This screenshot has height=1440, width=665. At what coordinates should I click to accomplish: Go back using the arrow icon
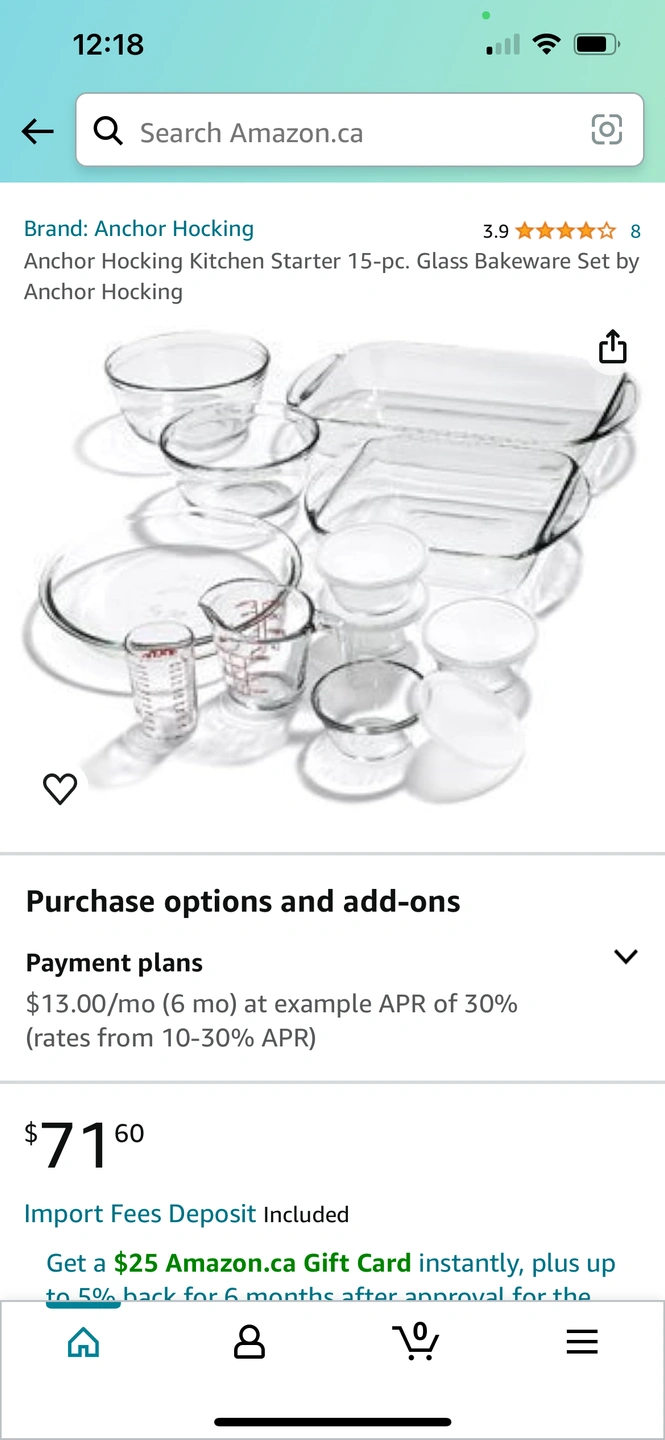pyautogui.click(x=38, y=131)
